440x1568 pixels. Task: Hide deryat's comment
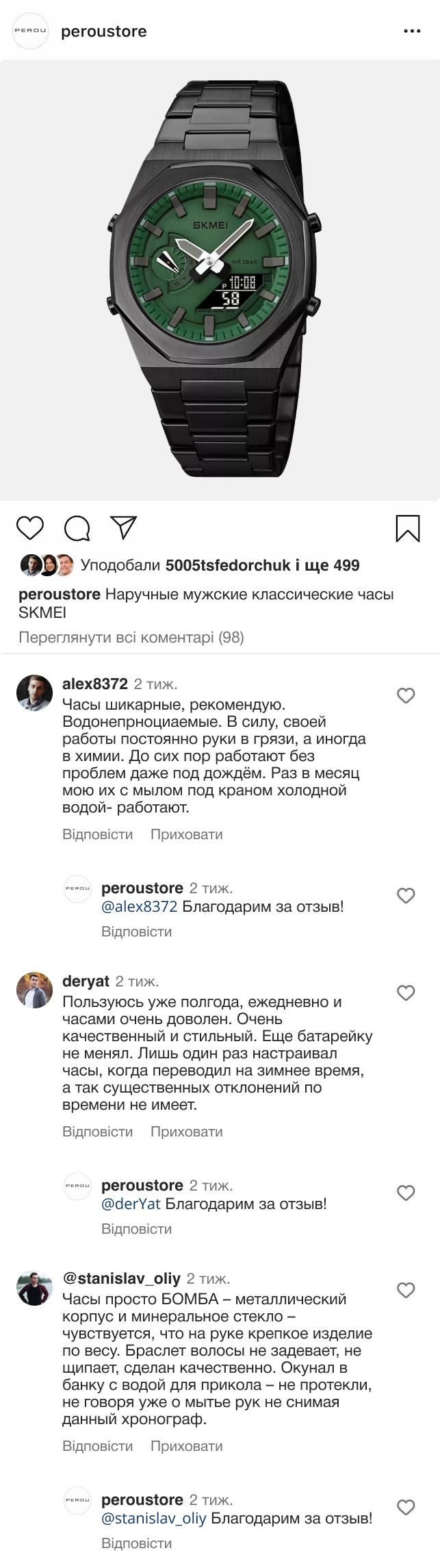point(186,1132)
